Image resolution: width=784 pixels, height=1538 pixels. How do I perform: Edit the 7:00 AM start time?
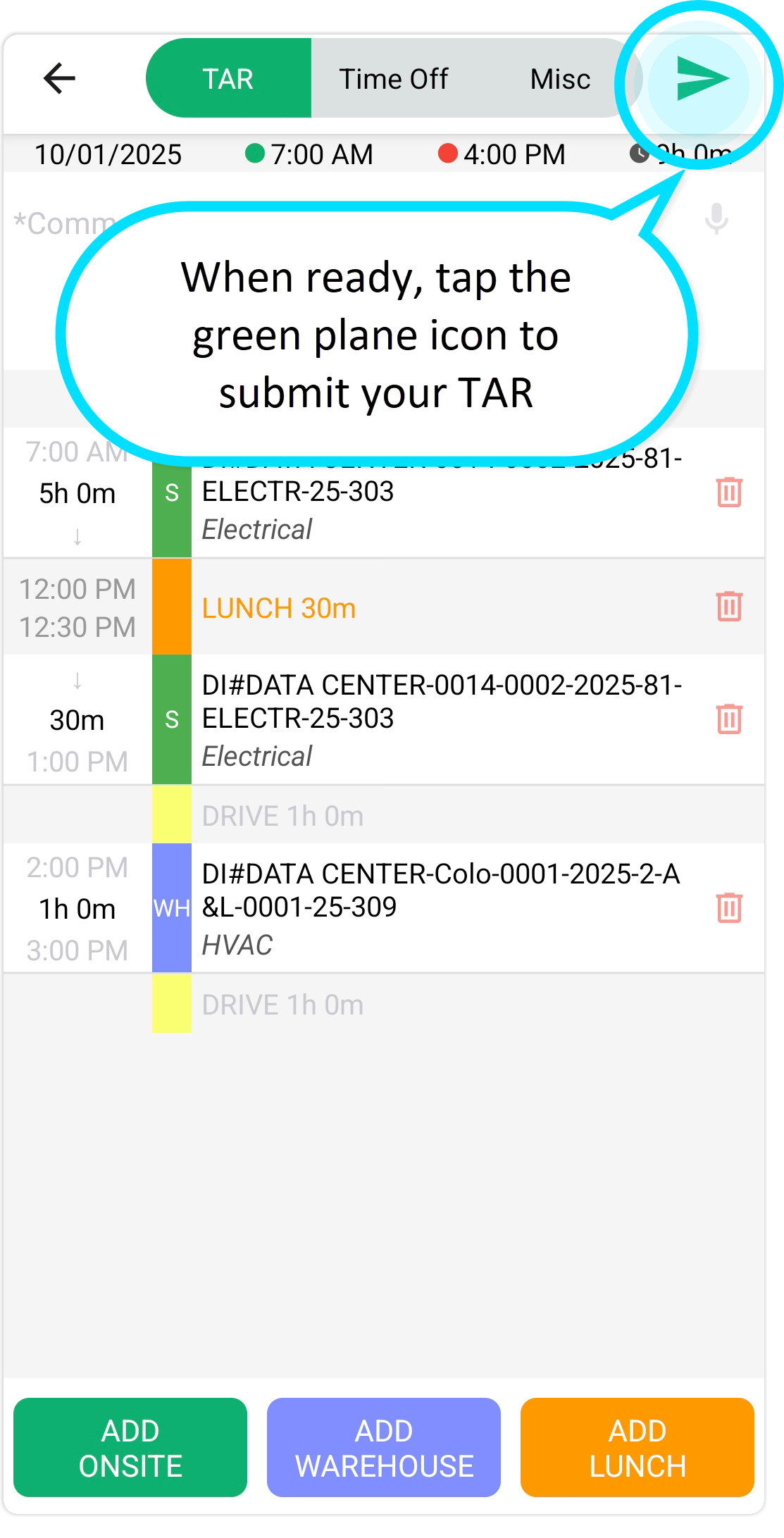coord(311,154)
